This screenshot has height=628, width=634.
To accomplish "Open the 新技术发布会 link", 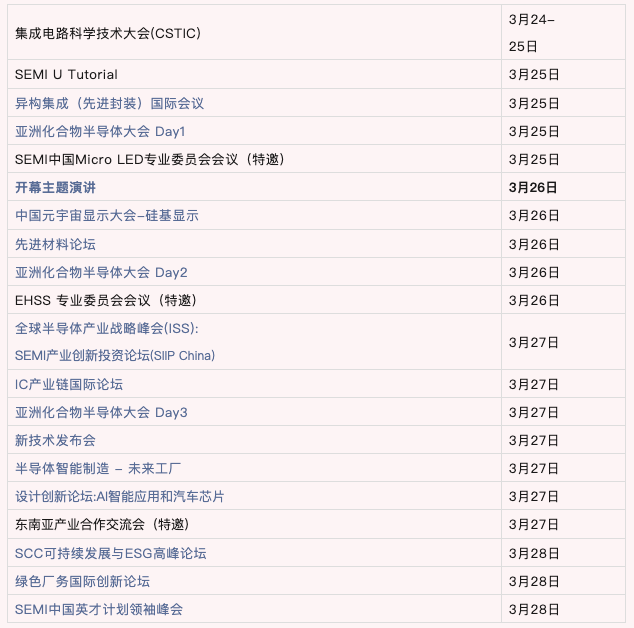I will [x=55, y=440].
